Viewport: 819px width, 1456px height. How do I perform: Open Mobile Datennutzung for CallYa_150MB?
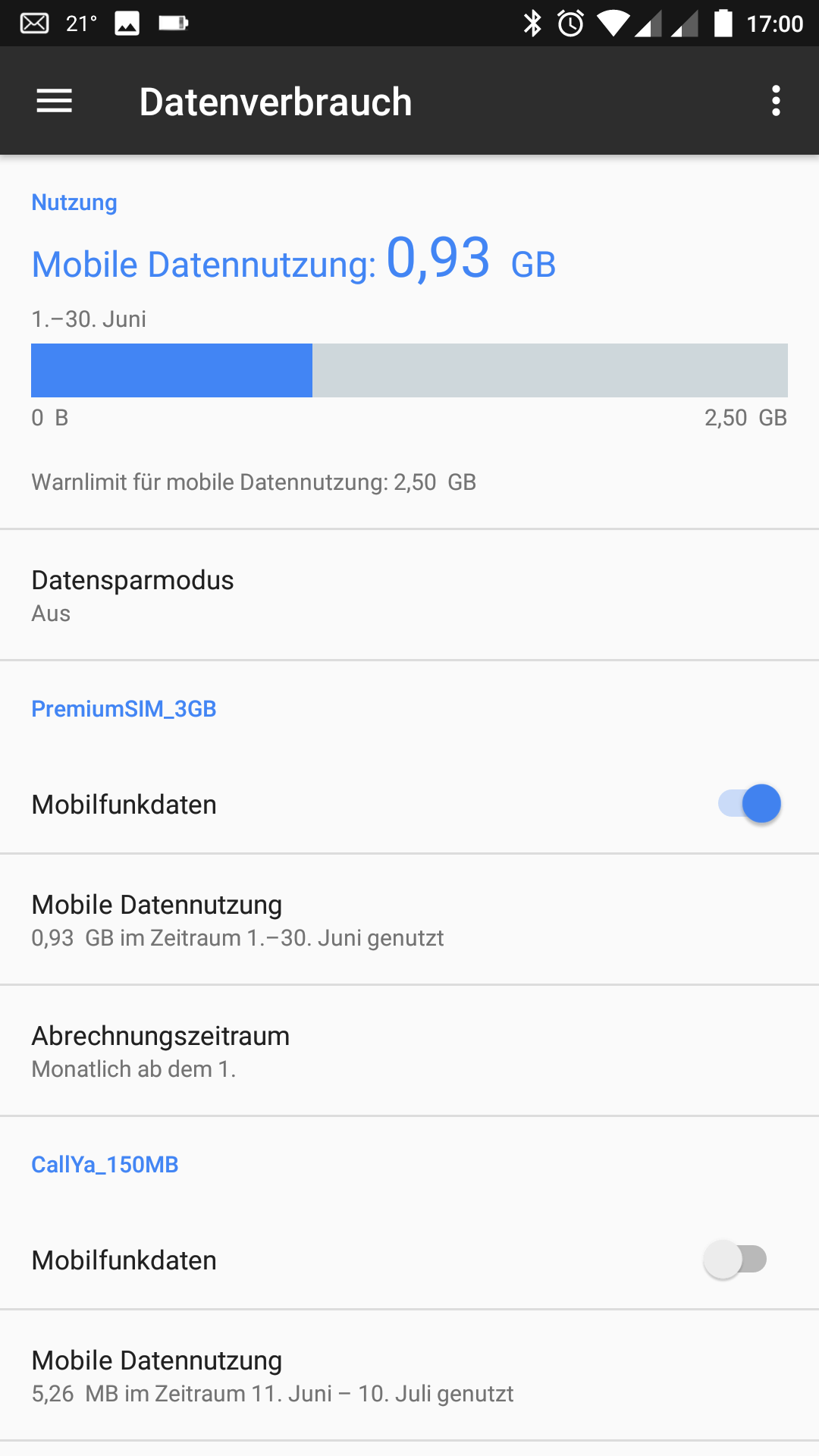[x=409, y=1376]
